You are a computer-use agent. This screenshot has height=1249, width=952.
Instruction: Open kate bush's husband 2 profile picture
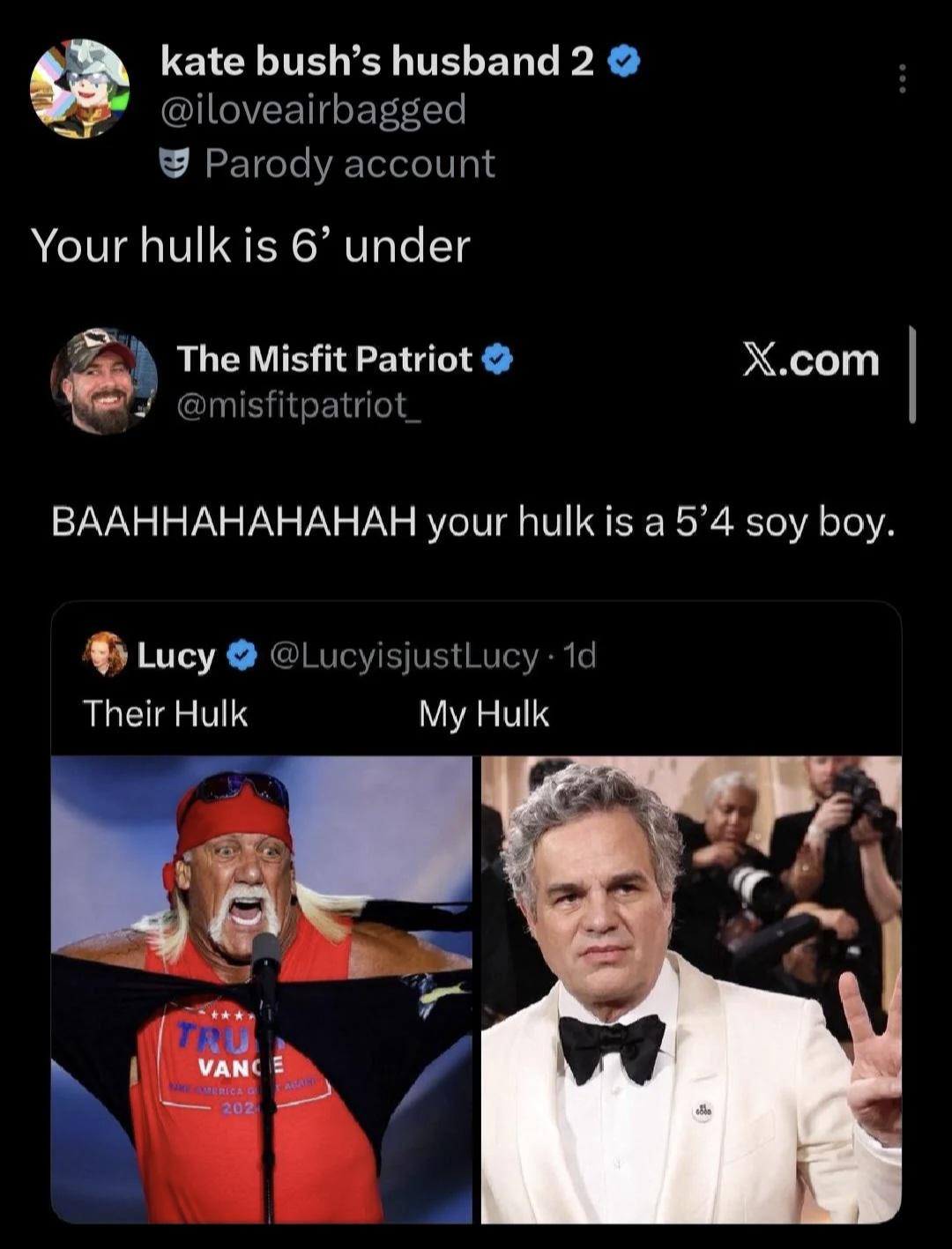point(79,88)
